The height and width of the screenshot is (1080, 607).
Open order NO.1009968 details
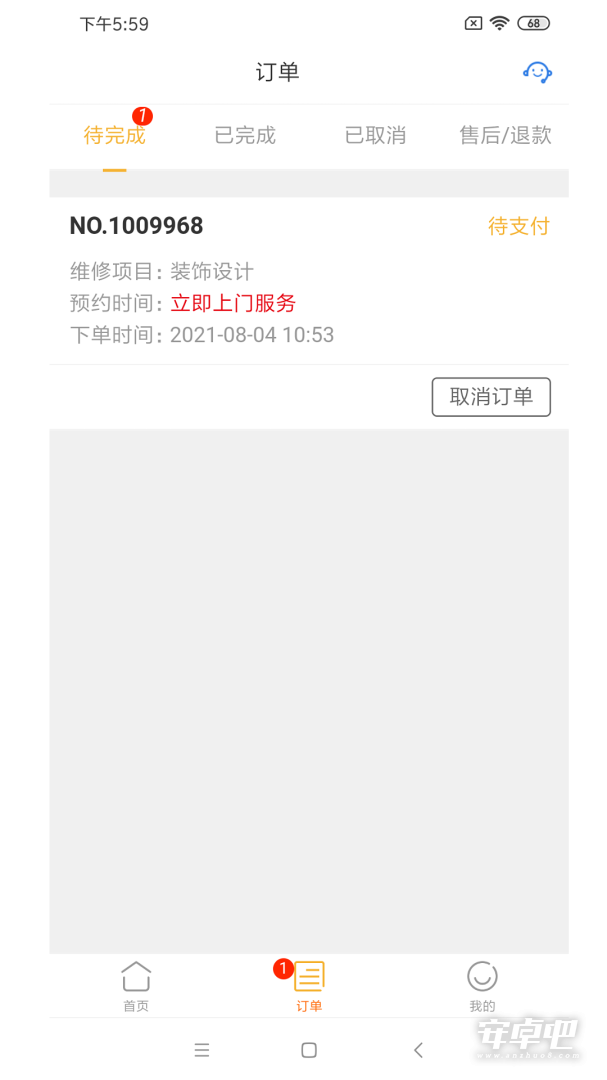pos(309,281)
